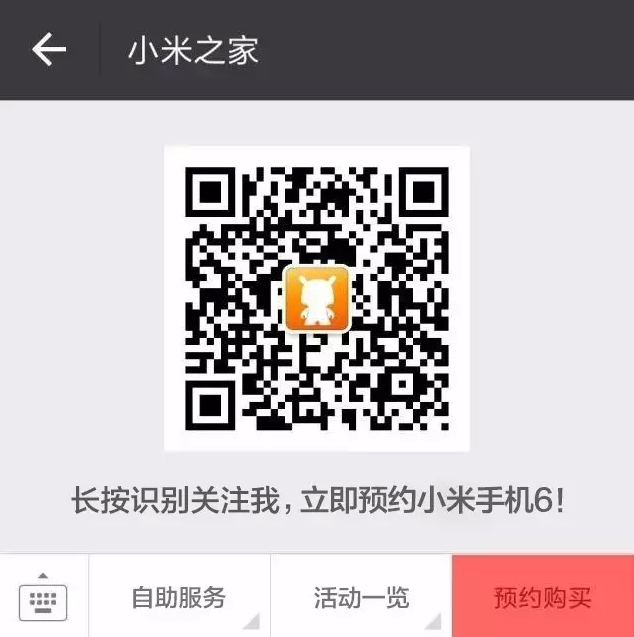Switch to keyboard input mode

(x=43, y=598)
